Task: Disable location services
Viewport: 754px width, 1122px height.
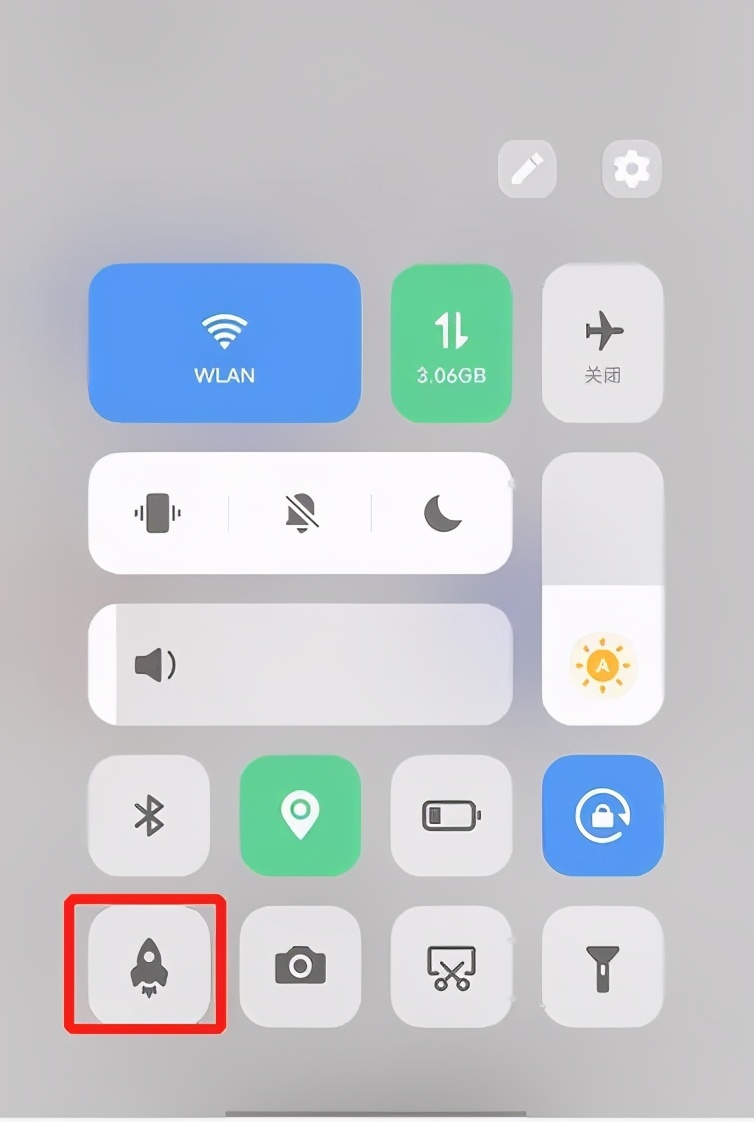Action: [300, 816]
